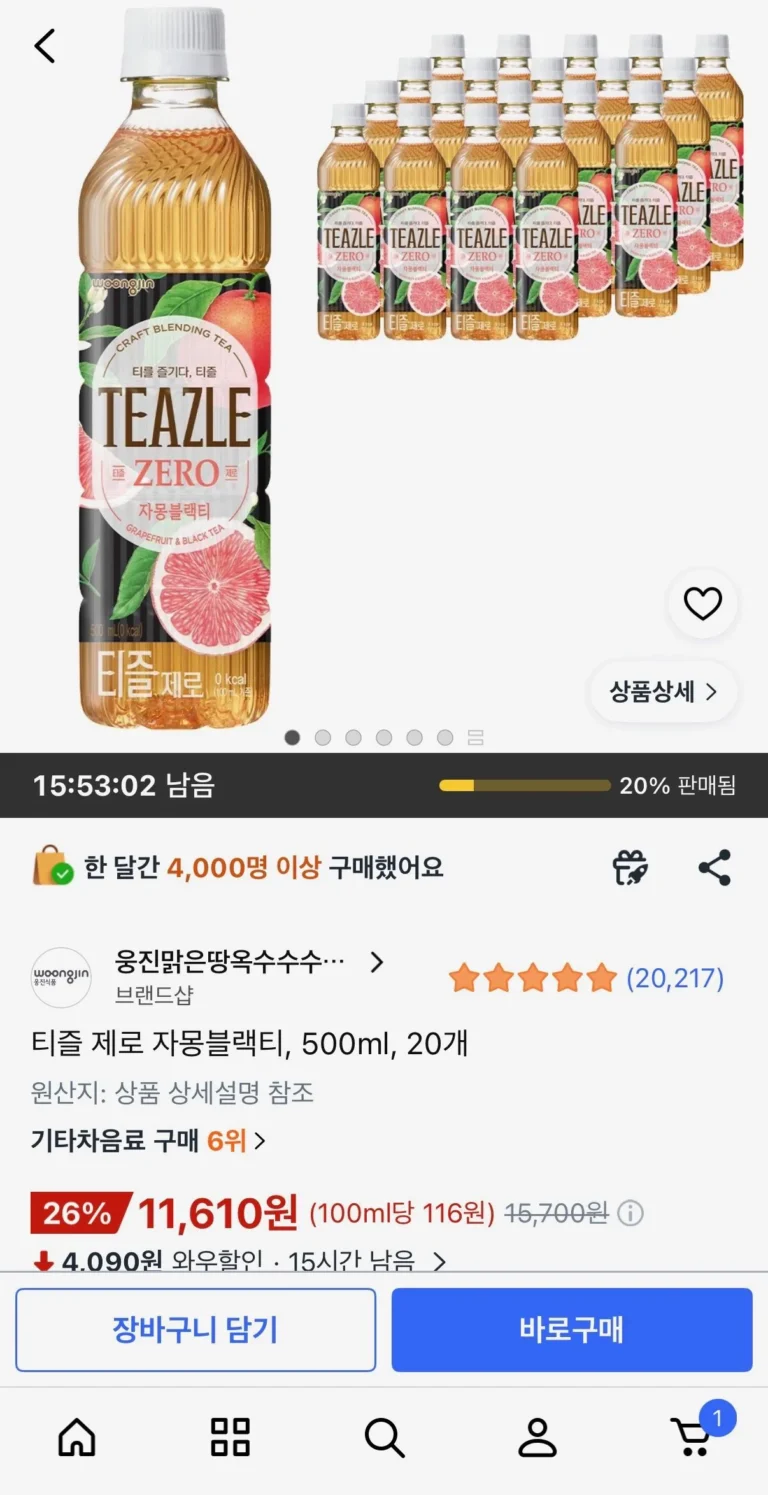Go to the home tab
768x1495 pixels.
(77, 1438)
